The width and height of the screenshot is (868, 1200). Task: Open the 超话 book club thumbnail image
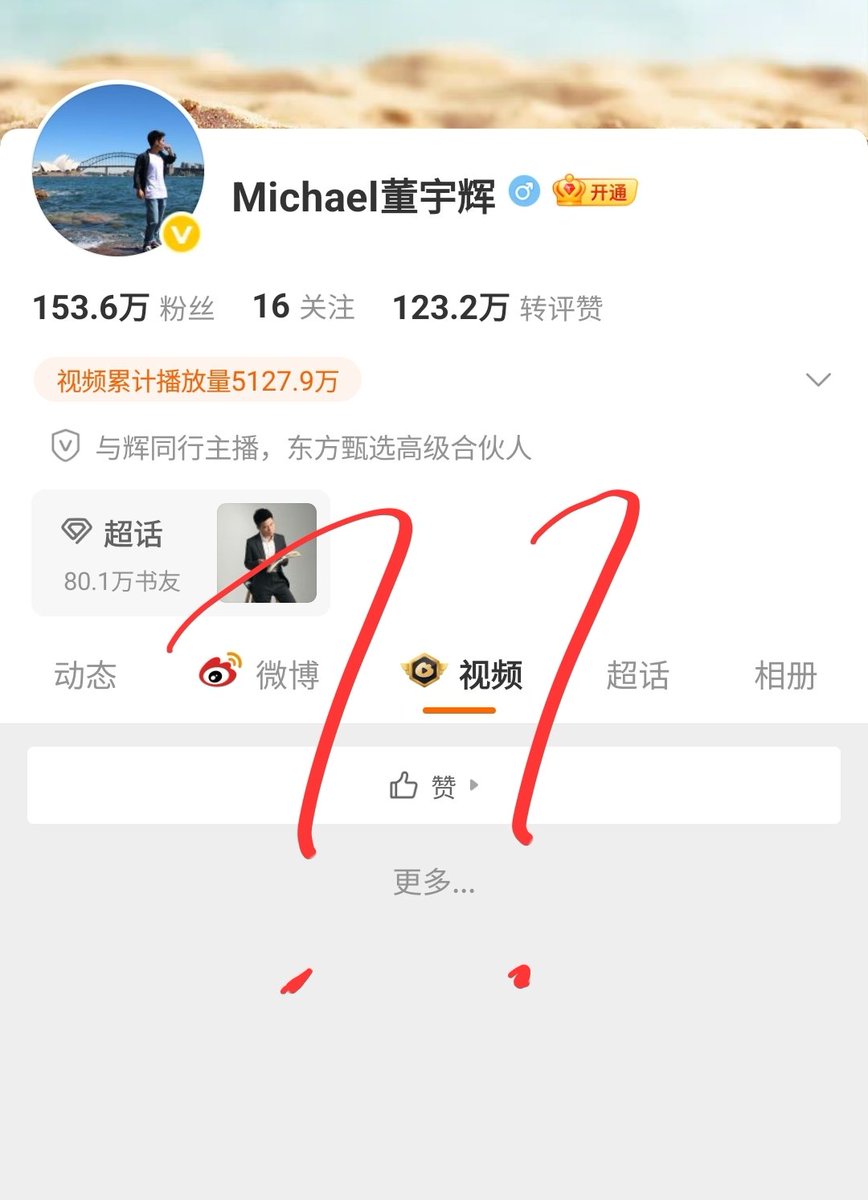(264, 553)
